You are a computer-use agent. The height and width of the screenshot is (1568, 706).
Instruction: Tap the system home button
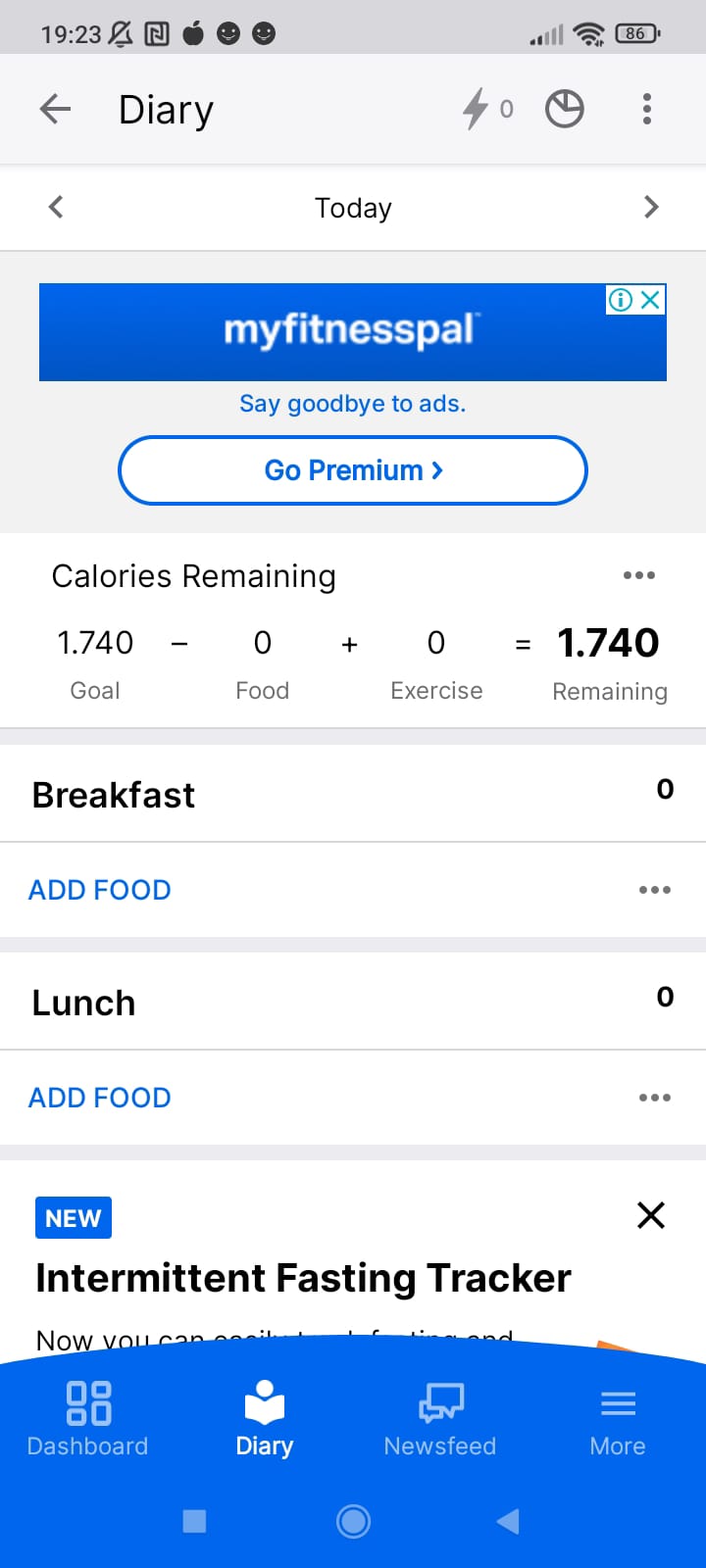pos(353,1521)
